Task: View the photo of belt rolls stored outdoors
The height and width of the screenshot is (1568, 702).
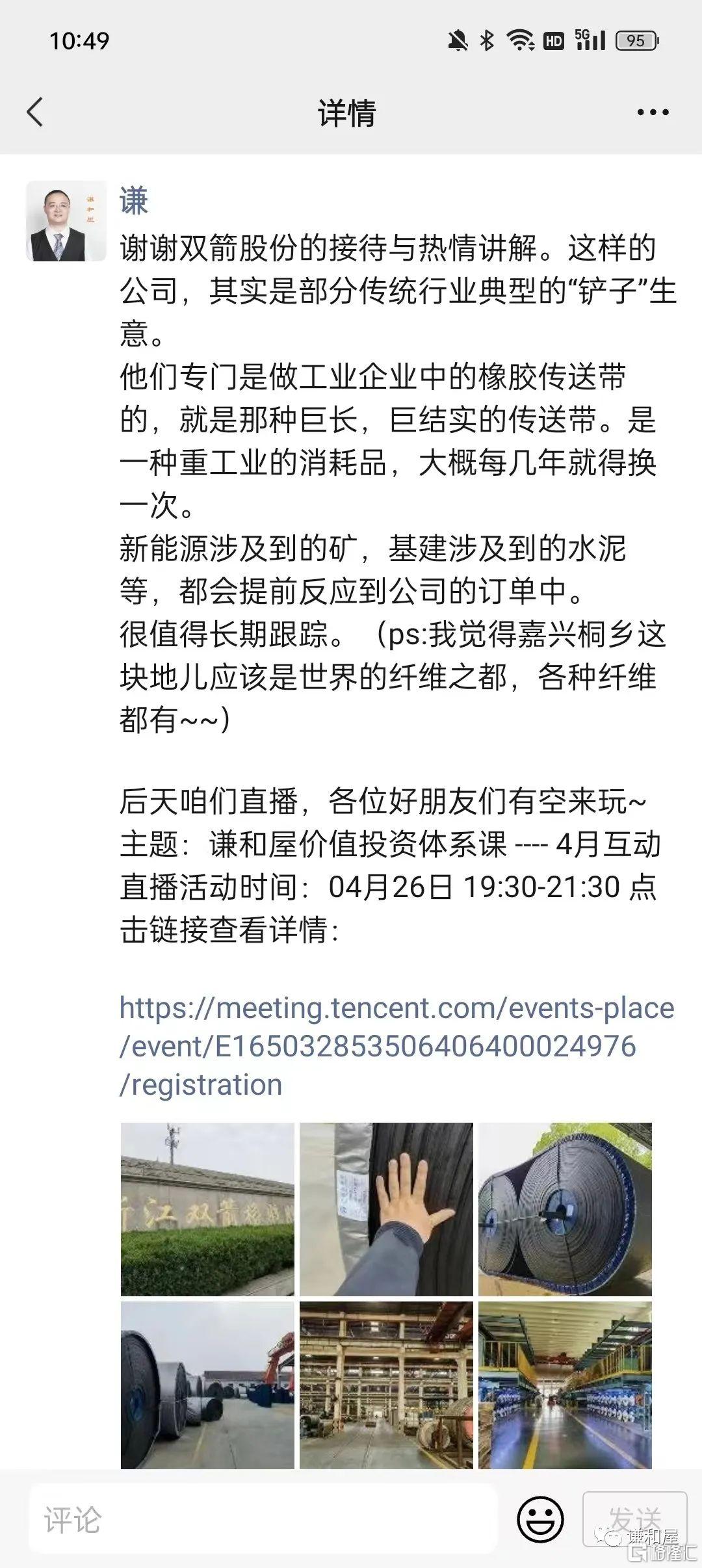Action: pyautogui.click(x=207, y=1385)
